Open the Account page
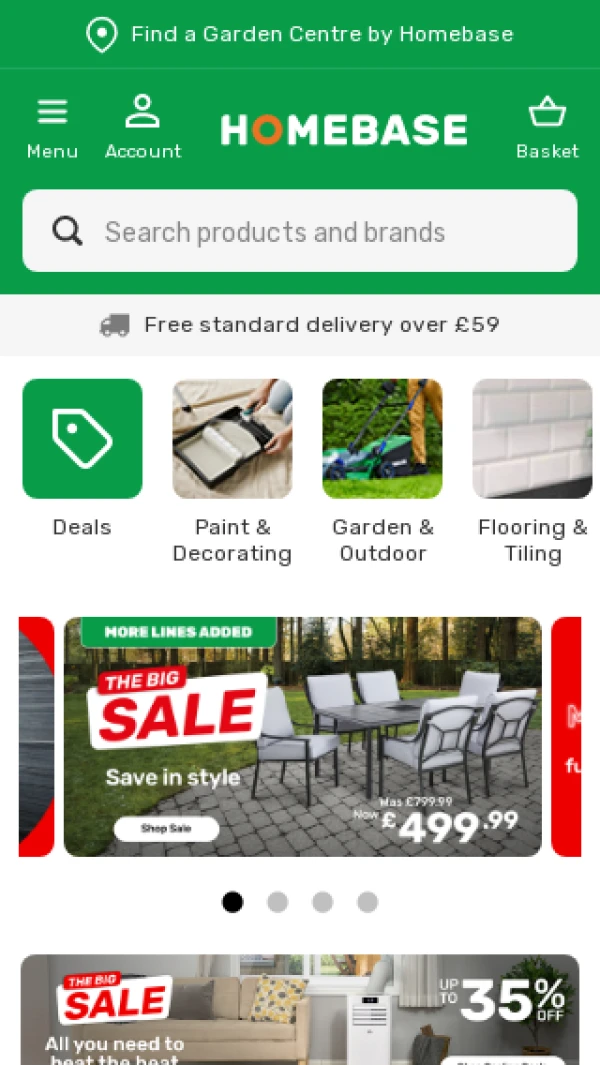600x1065 pixels. pos(143,128)
